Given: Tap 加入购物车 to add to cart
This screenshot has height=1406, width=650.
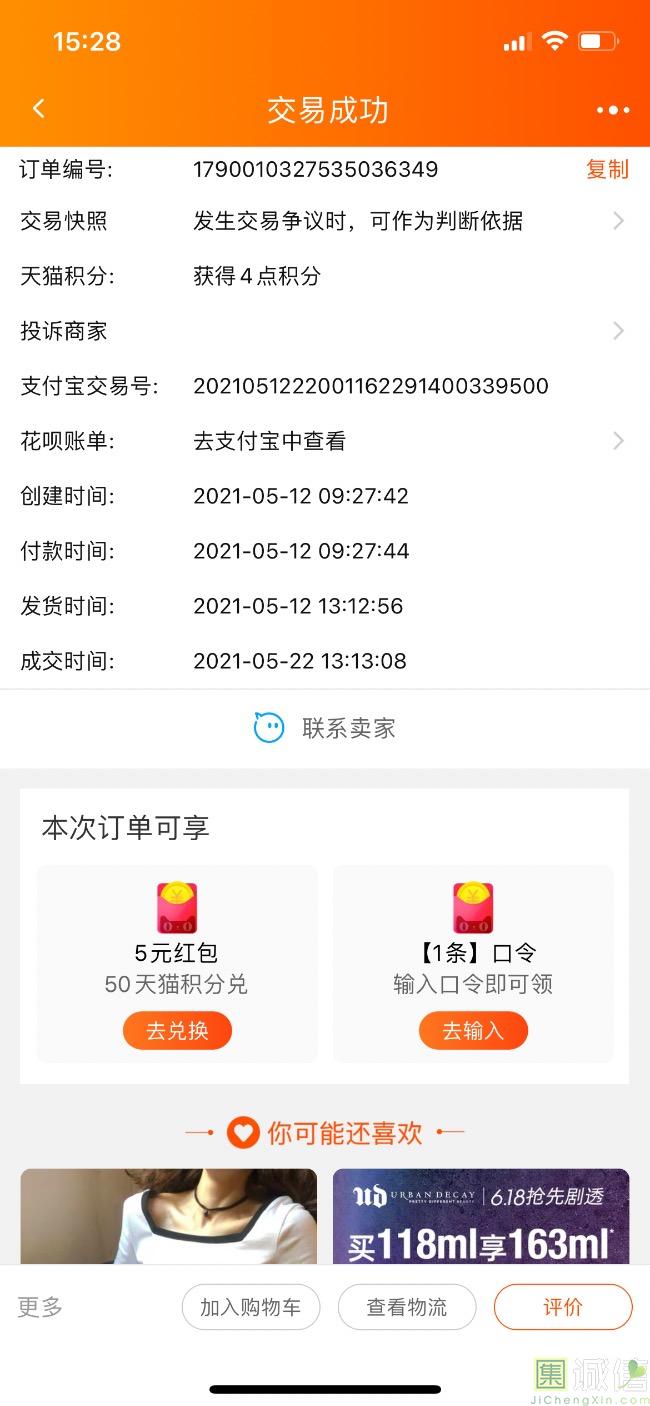Looking at the screenshot, I should coord(250,1307).
